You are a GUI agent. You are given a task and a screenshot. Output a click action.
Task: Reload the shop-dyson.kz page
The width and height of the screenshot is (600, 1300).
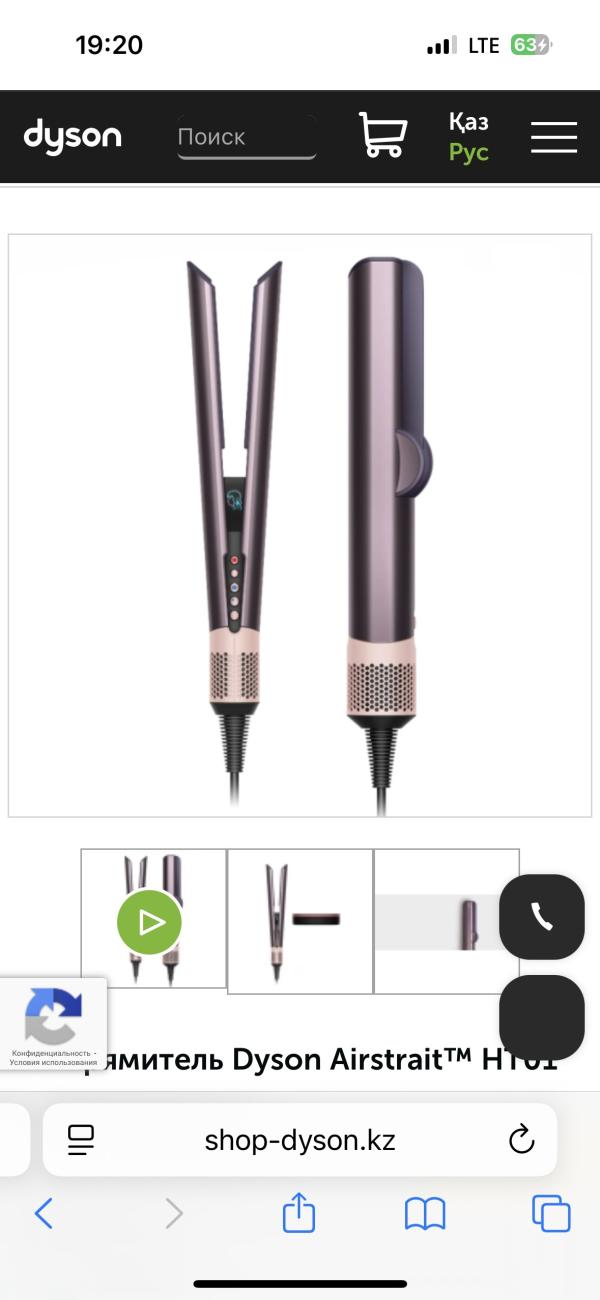521,1139
